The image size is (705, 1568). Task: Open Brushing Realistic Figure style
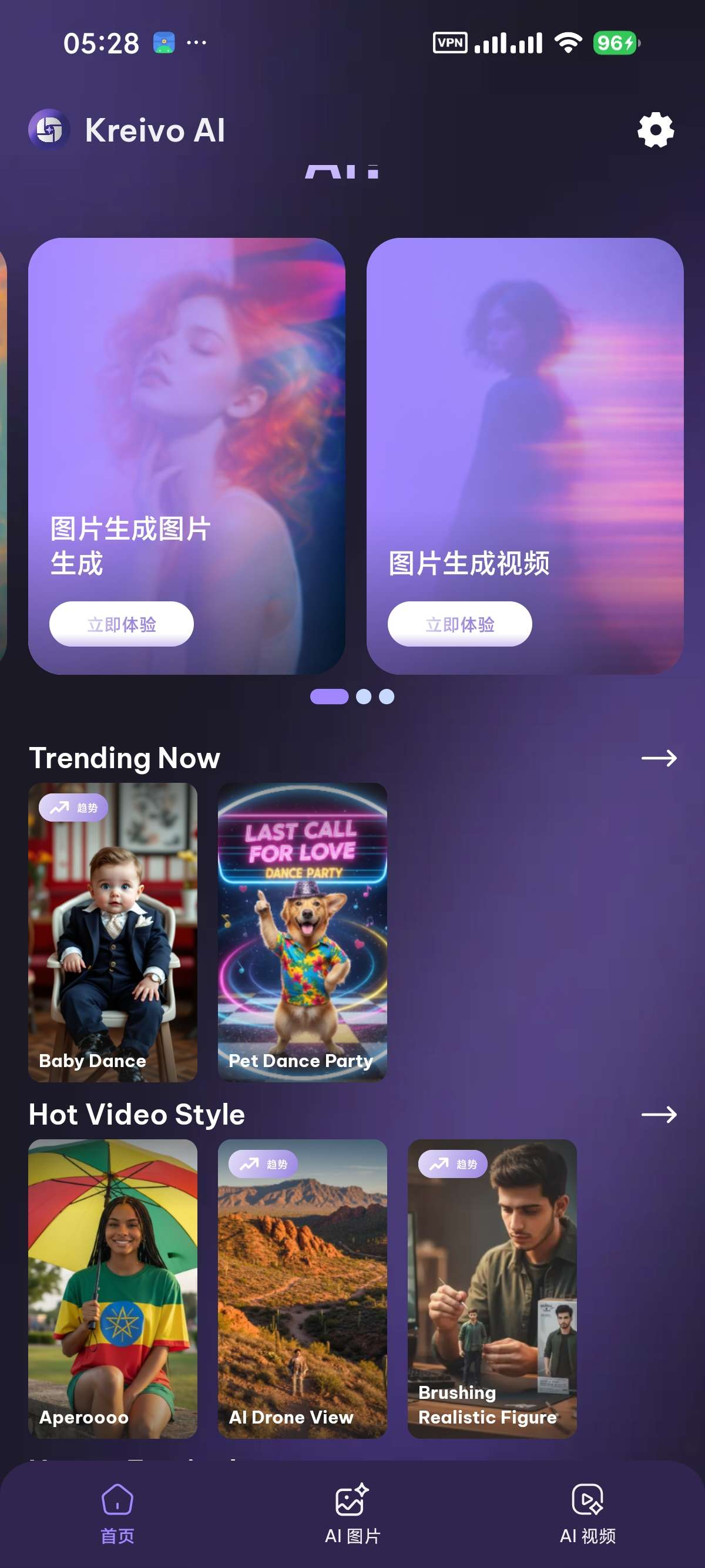492,1288
